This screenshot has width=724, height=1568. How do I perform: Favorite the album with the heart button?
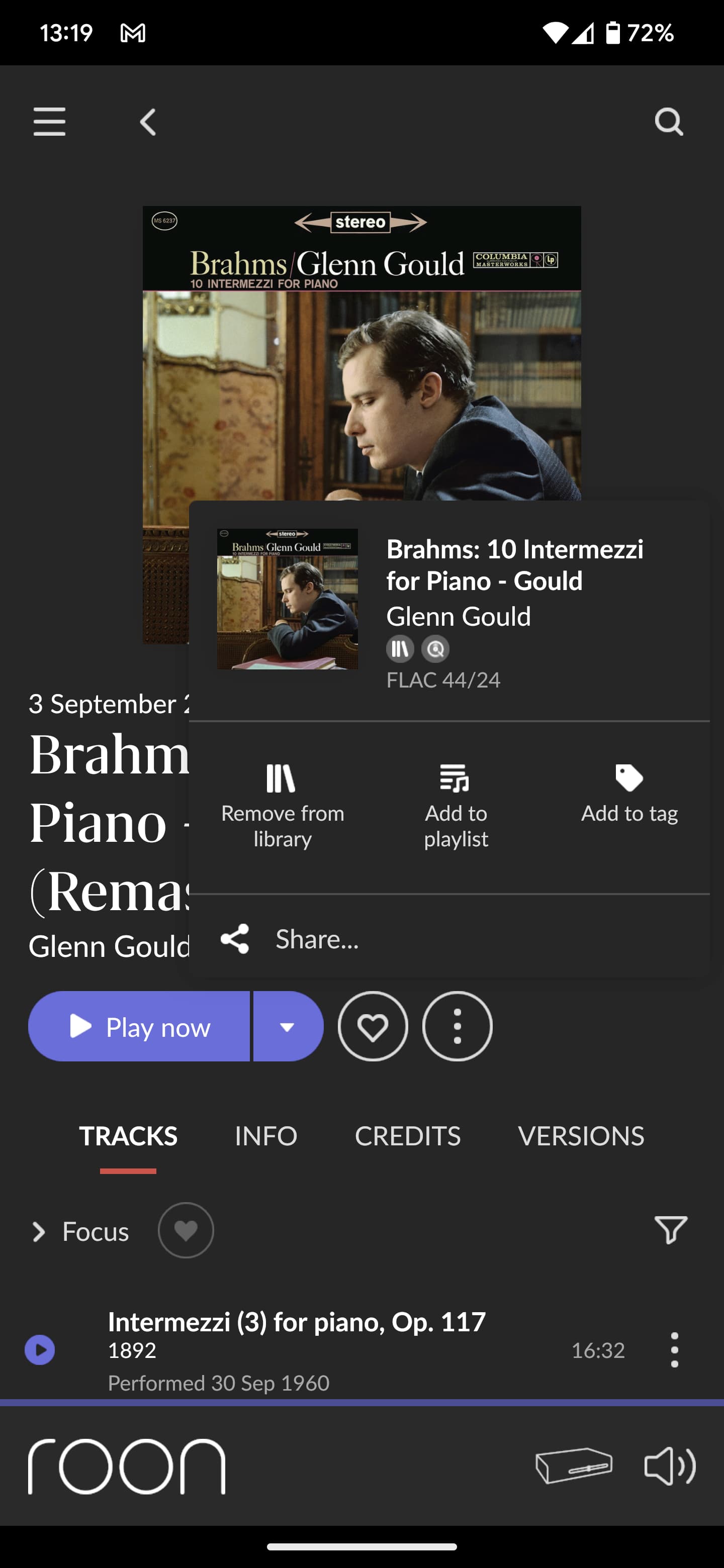pos(373,1026)
